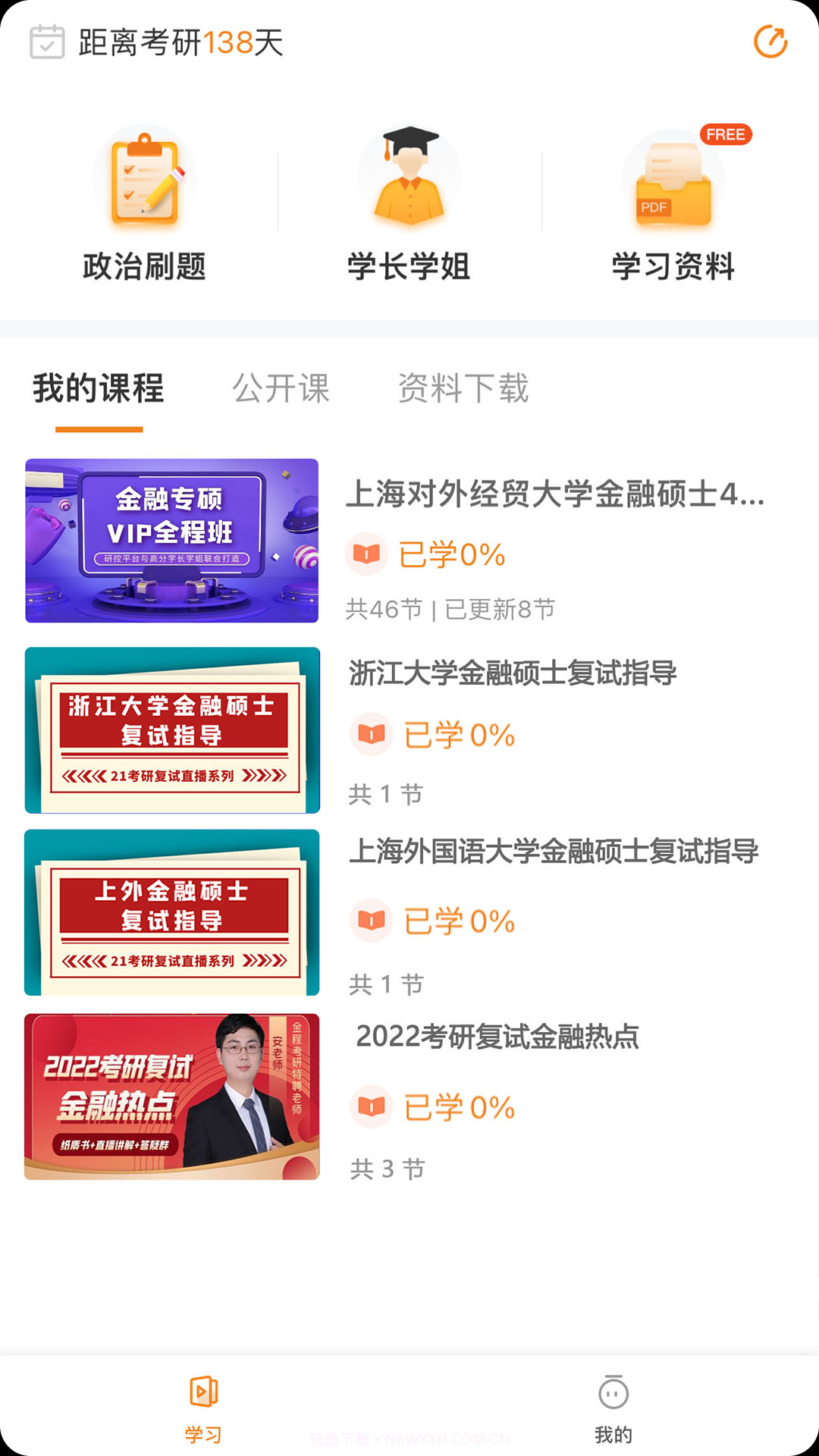Viewport: 819px width, 1456px height.
Task: Tap 共46节 已更新8节 info text
Action: click(x=451, y=607)
